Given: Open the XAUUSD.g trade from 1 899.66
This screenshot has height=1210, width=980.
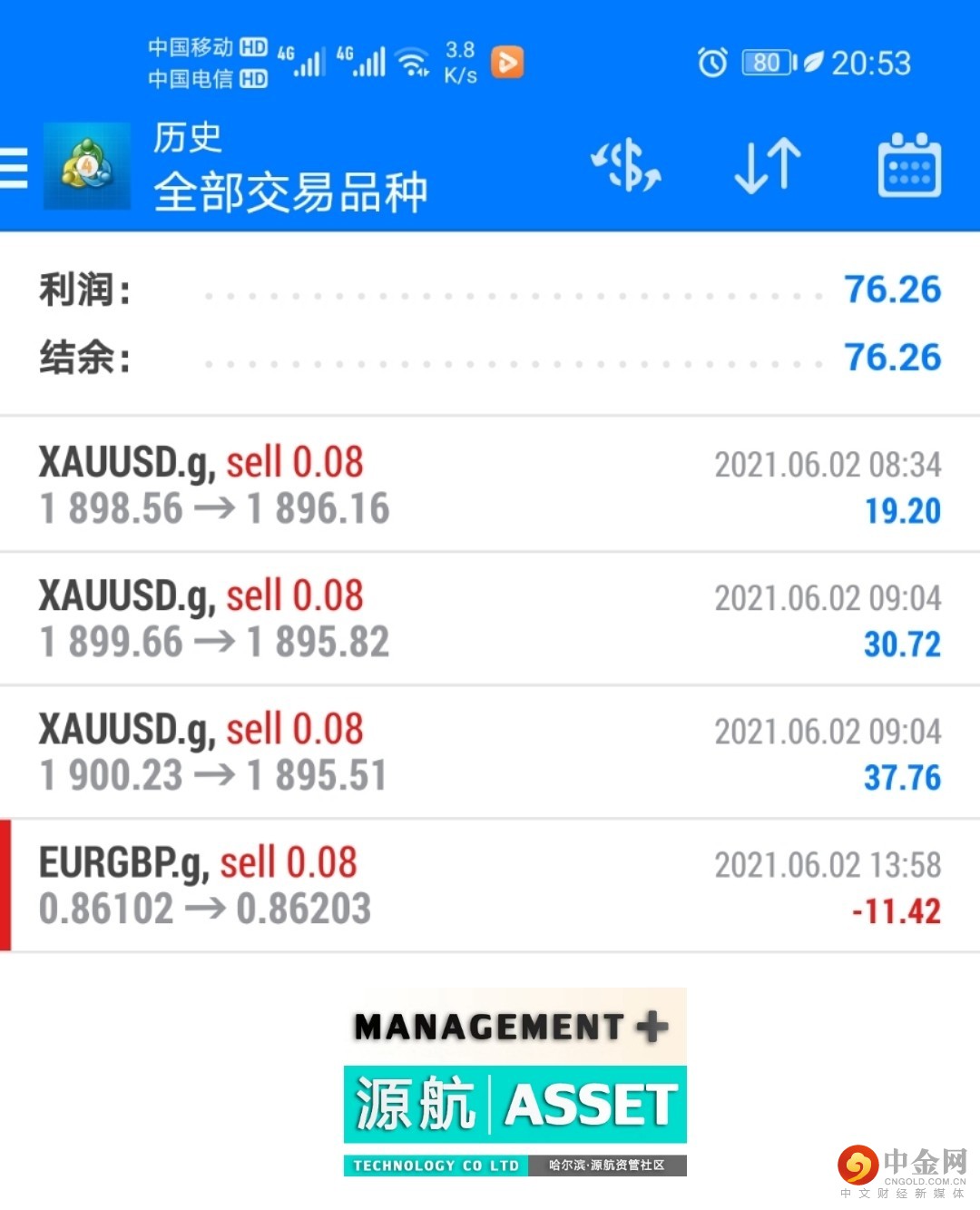Looking at the screenshot, I should click(x=490, y=619).
